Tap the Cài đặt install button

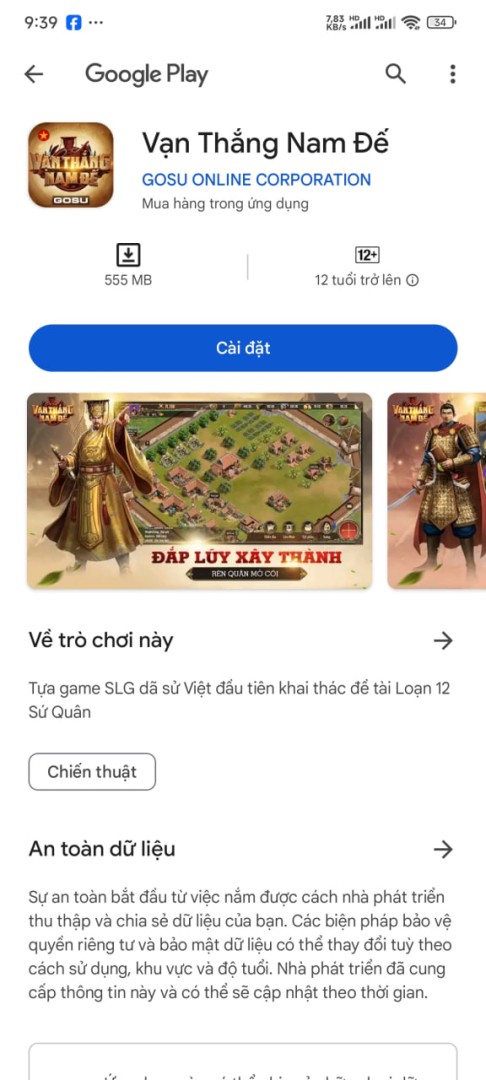point(243,348)
